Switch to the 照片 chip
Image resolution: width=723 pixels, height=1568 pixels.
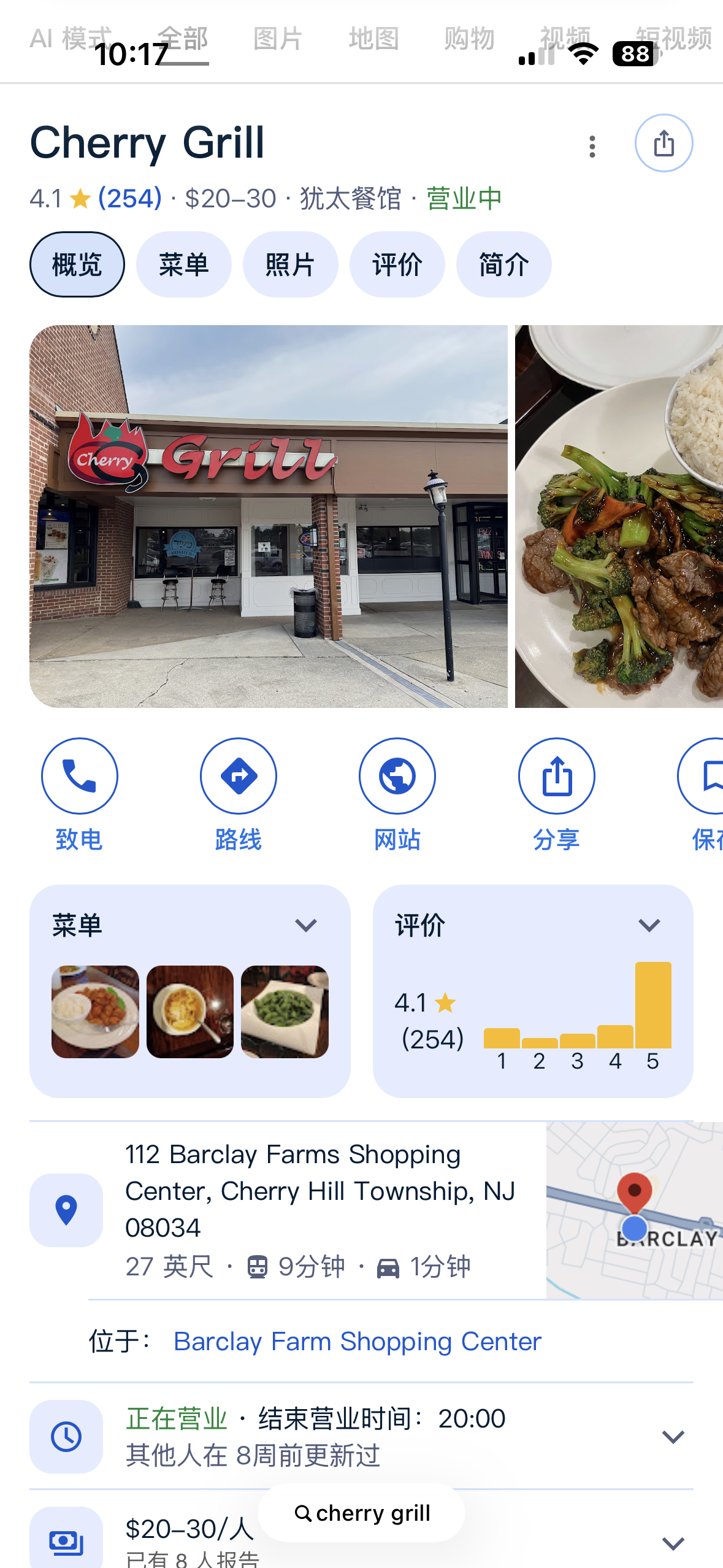click(x=290, y=265)
